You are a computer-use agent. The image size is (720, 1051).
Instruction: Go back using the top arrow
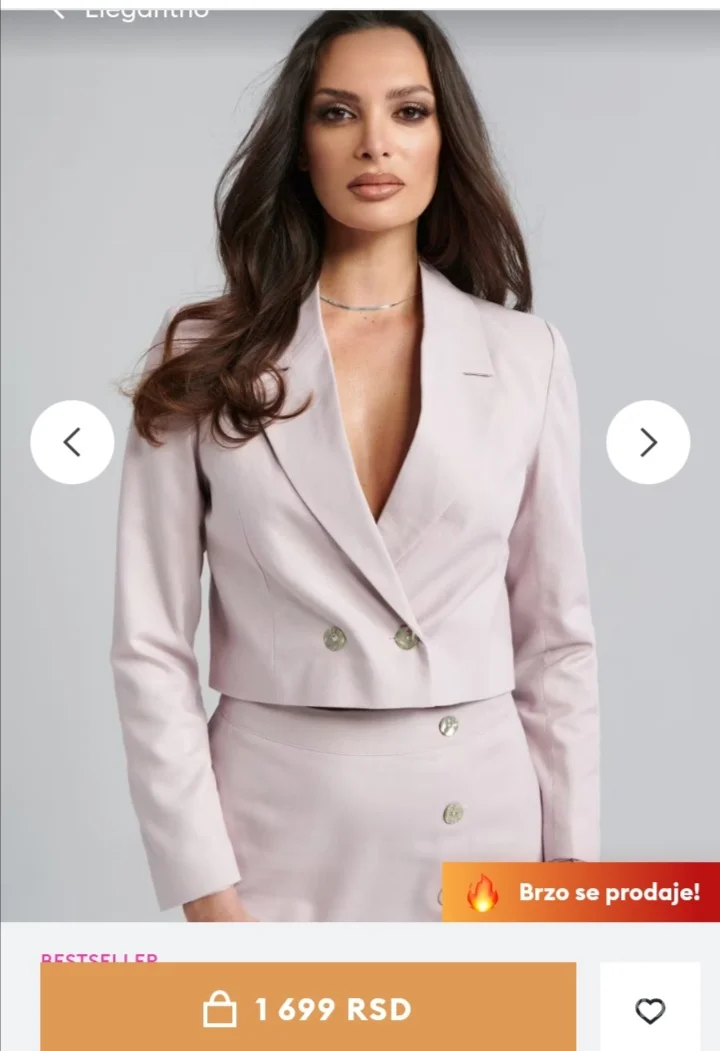point(58,10)
